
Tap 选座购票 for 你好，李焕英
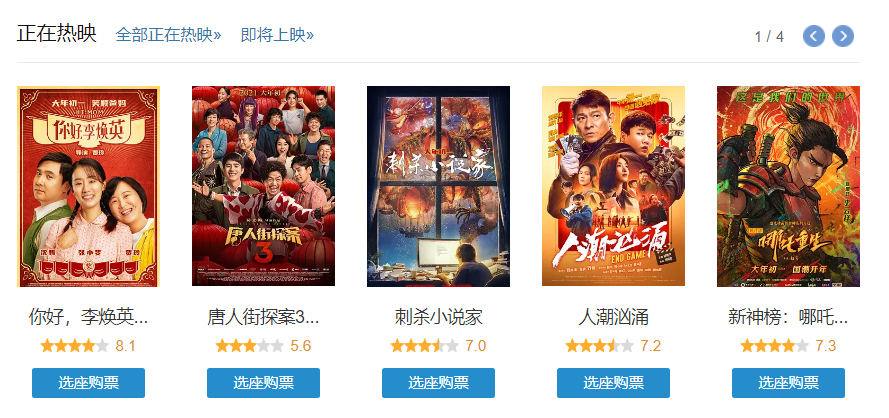(88, 382)
